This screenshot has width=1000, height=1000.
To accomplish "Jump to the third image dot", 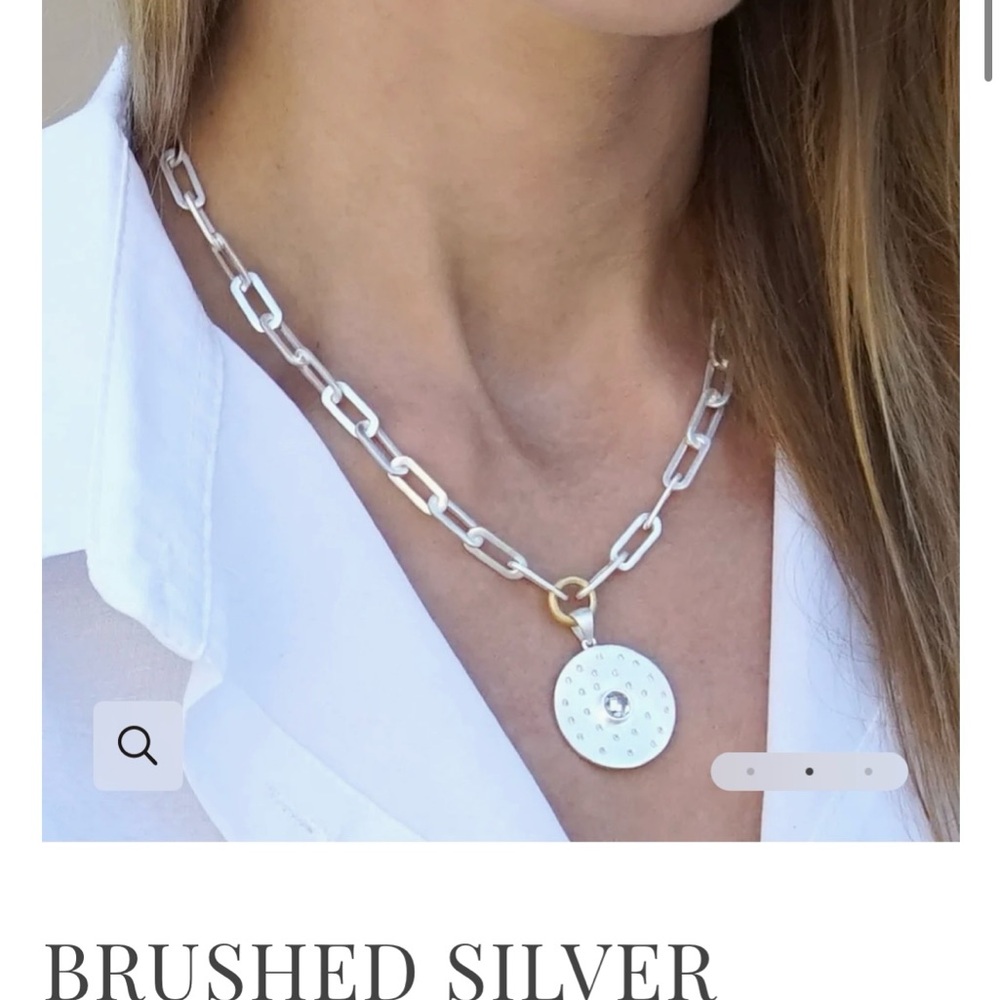I will pyautogui.click(x=868, y=771).
